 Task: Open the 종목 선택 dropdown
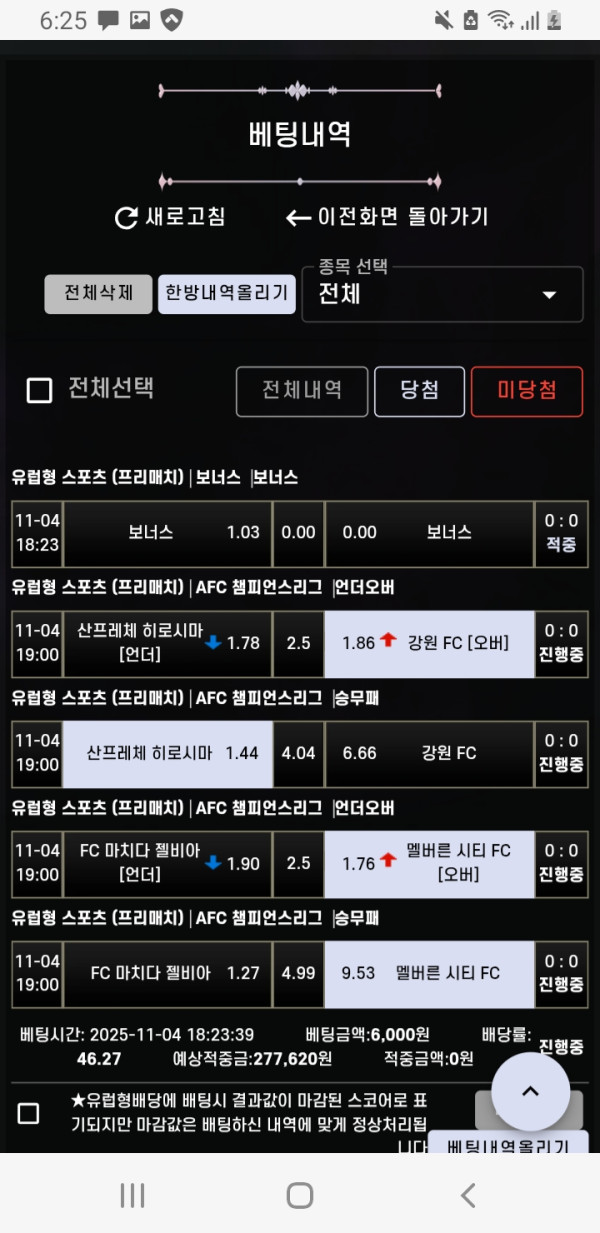coord(442,294)
